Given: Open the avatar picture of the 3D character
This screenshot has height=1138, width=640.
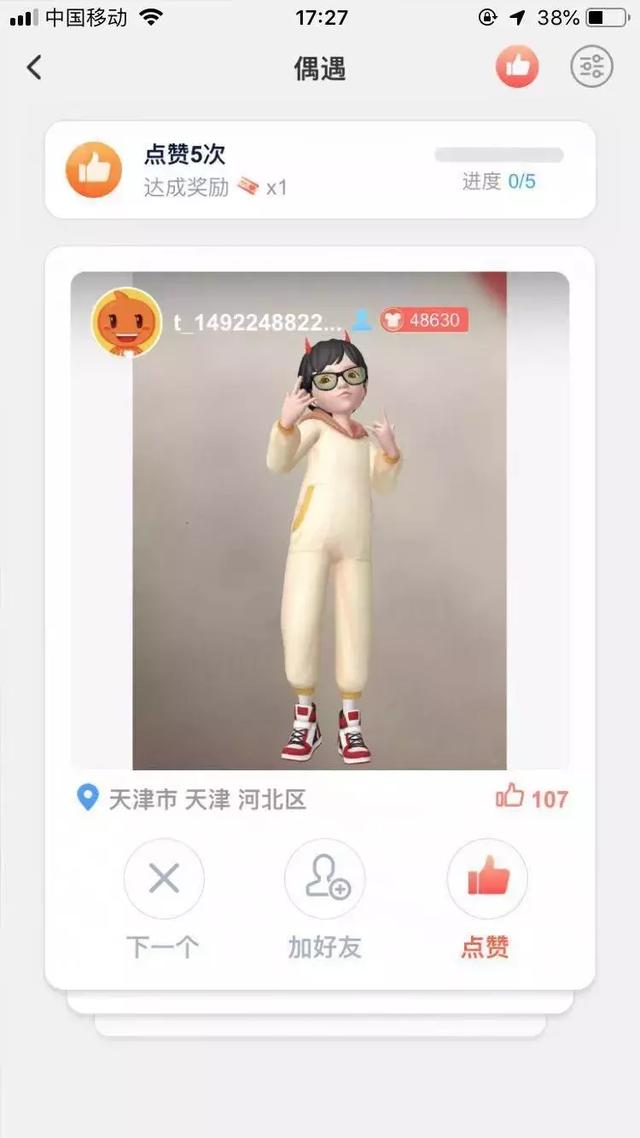Looking at the screenshot, I should coord(320,540).
